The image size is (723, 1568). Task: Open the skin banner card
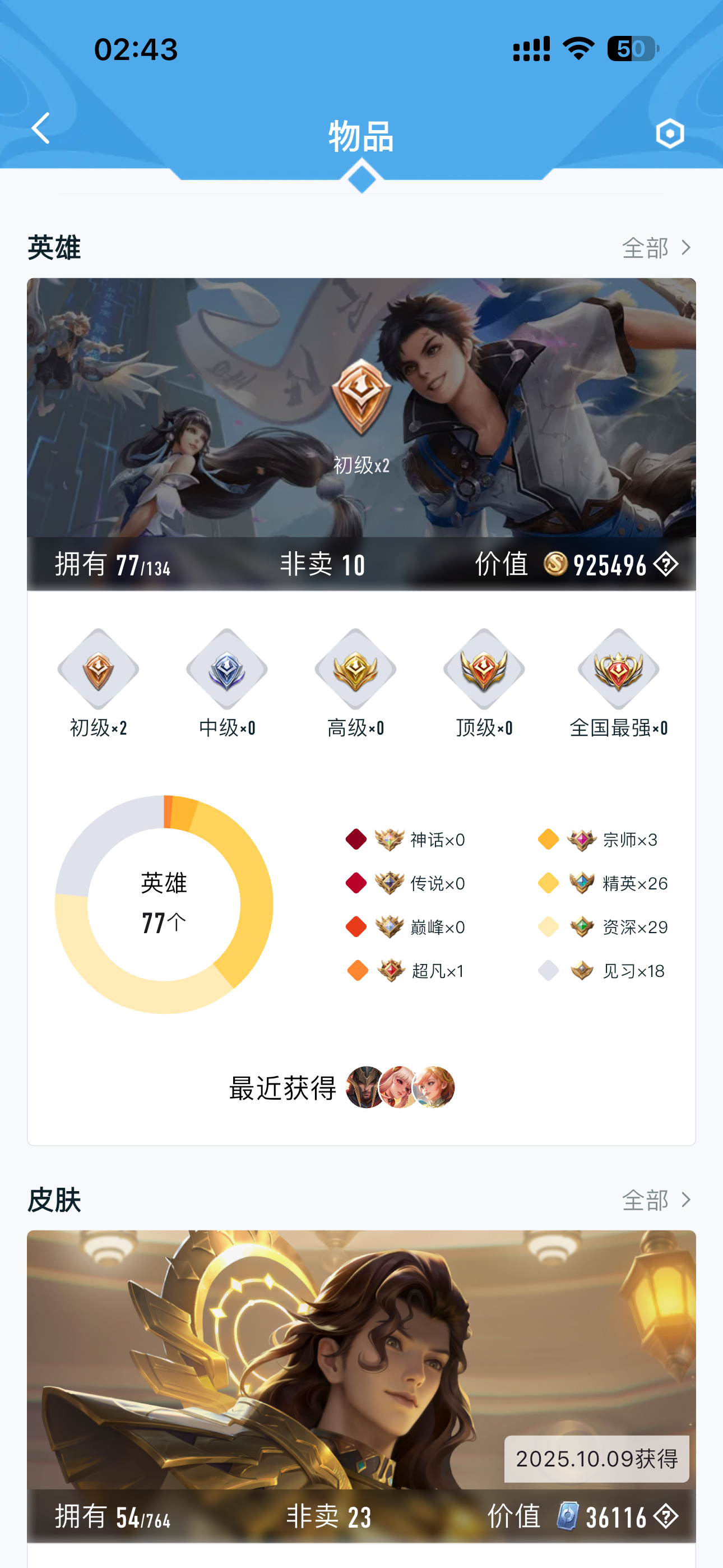(x=361, y=1386)
